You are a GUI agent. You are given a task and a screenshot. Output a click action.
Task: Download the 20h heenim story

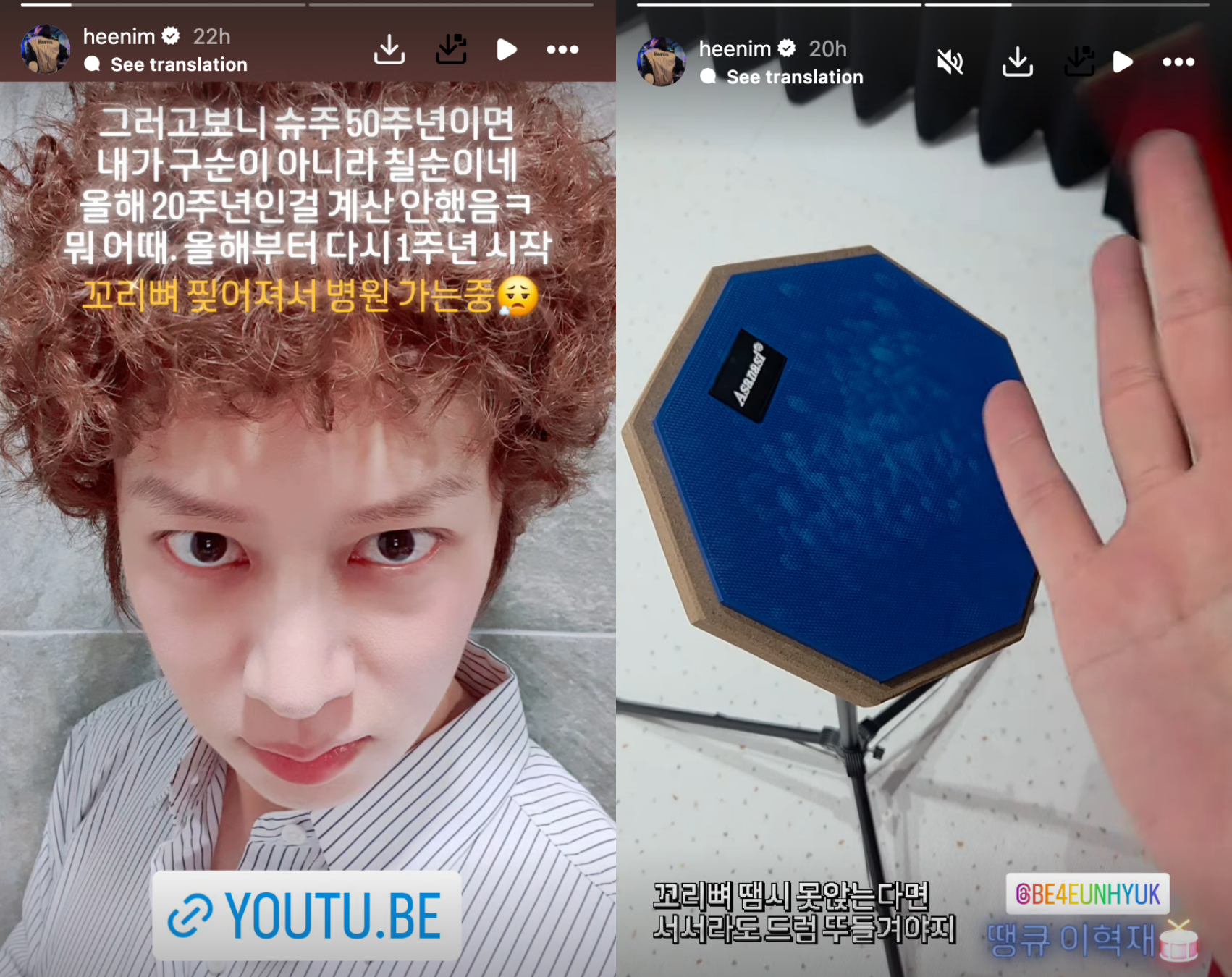coord(1017,62)
